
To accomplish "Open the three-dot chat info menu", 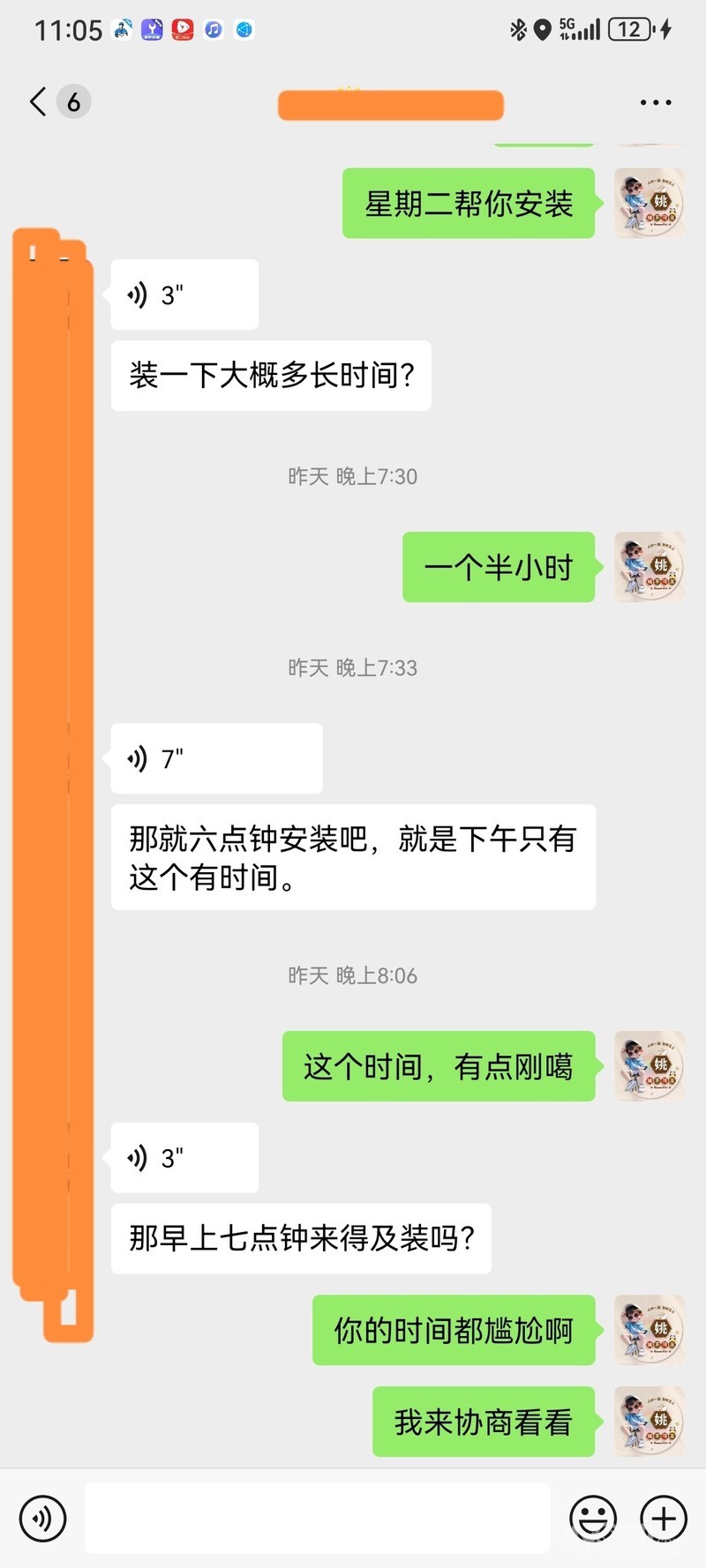I will click(655, 102).
